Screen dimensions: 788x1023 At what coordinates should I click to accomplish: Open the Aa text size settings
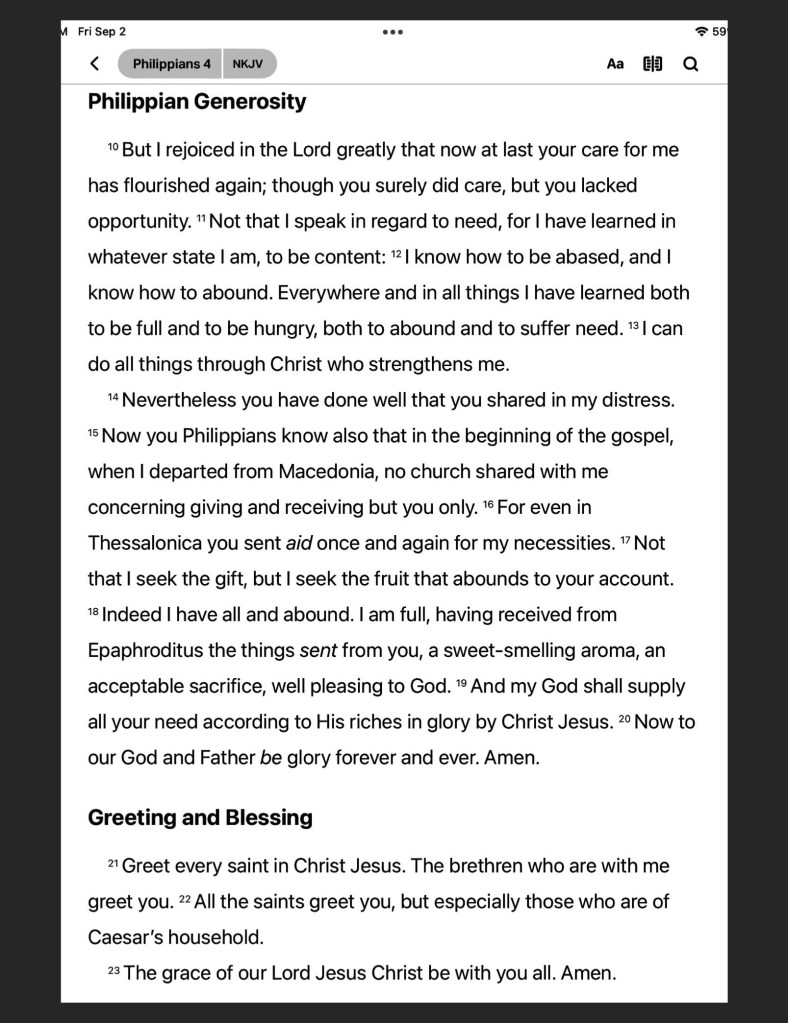tap(615, 64)
